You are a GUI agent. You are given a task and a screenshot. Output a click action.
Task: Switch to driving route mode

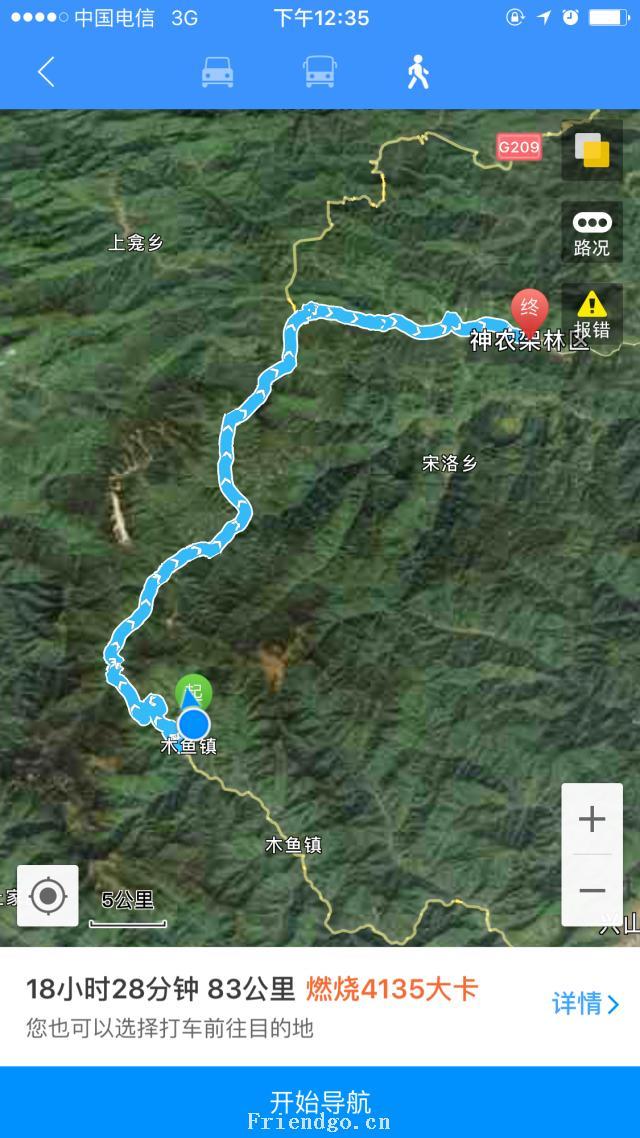217,72
